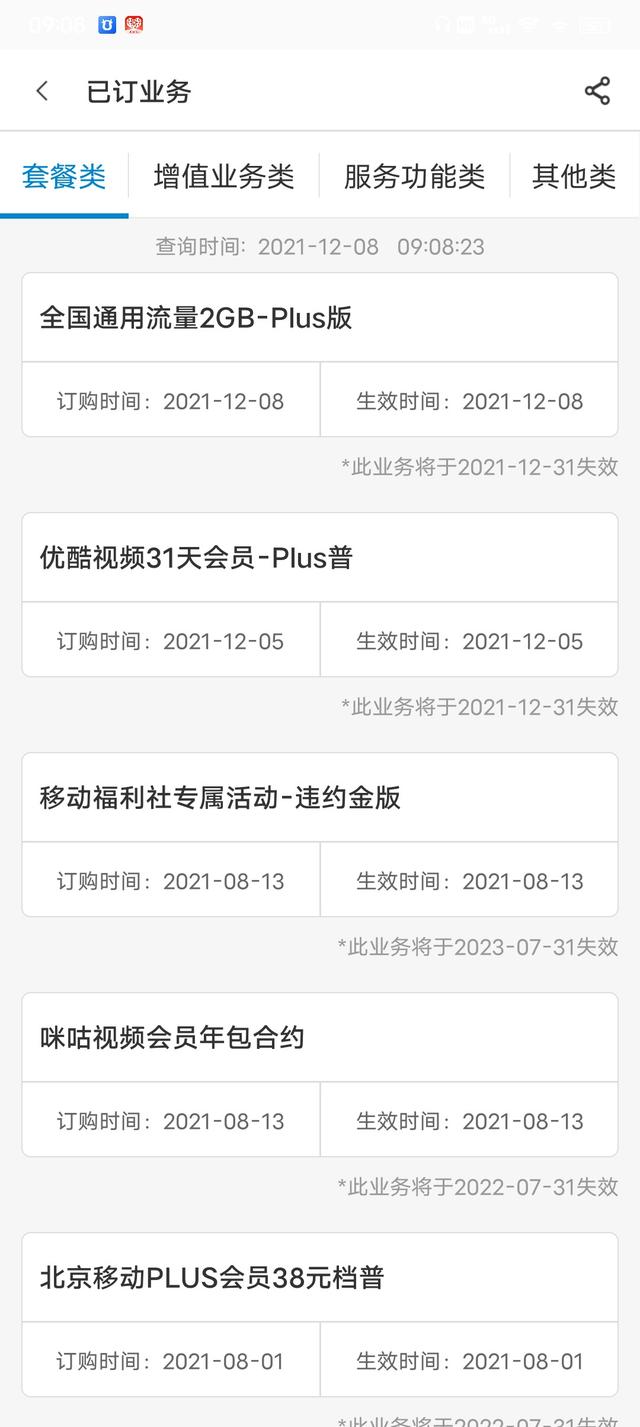
Task: Switch to the 其他类 tab
Action: click(574, 177)
